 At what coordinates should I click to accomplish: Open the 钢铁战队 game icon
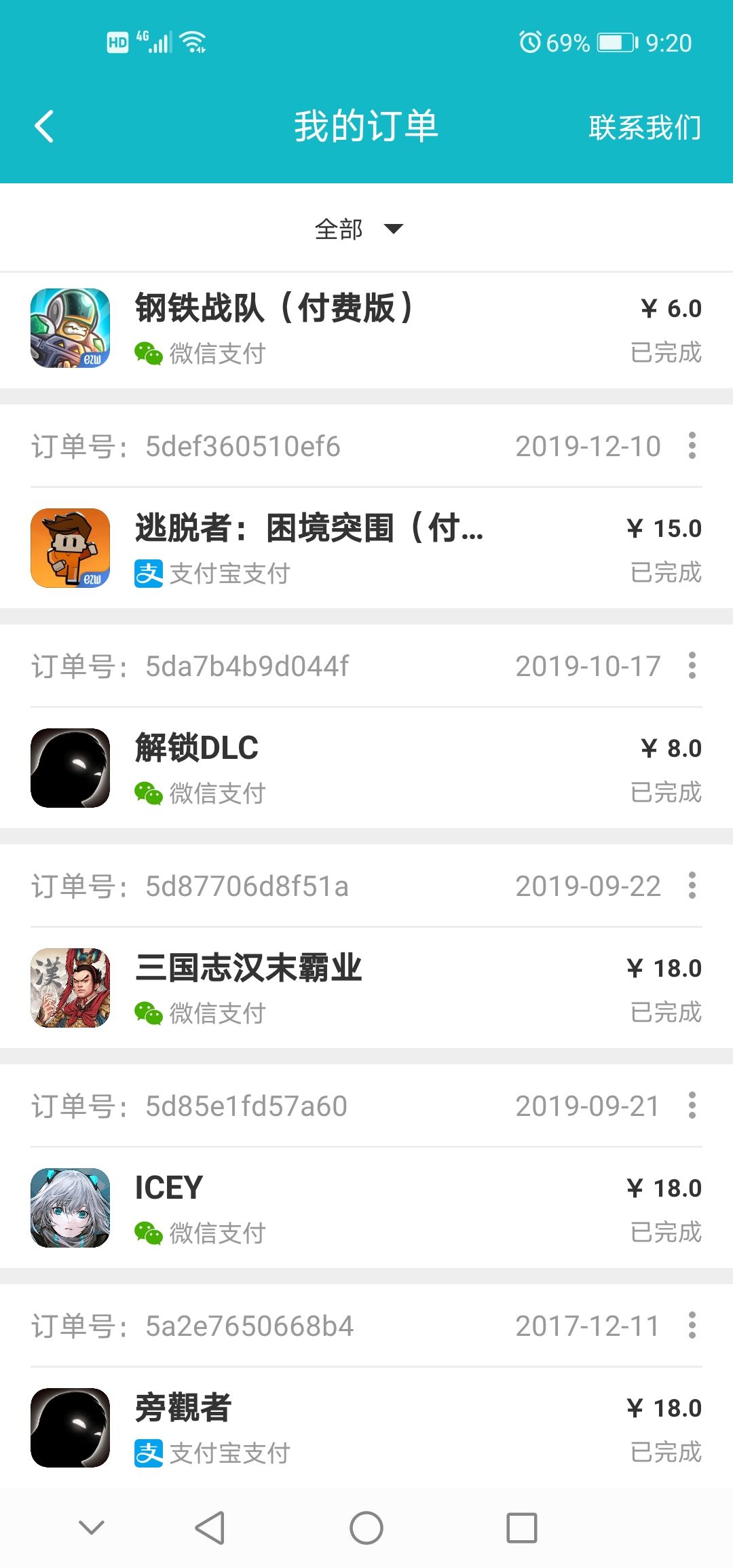(70, 328)
